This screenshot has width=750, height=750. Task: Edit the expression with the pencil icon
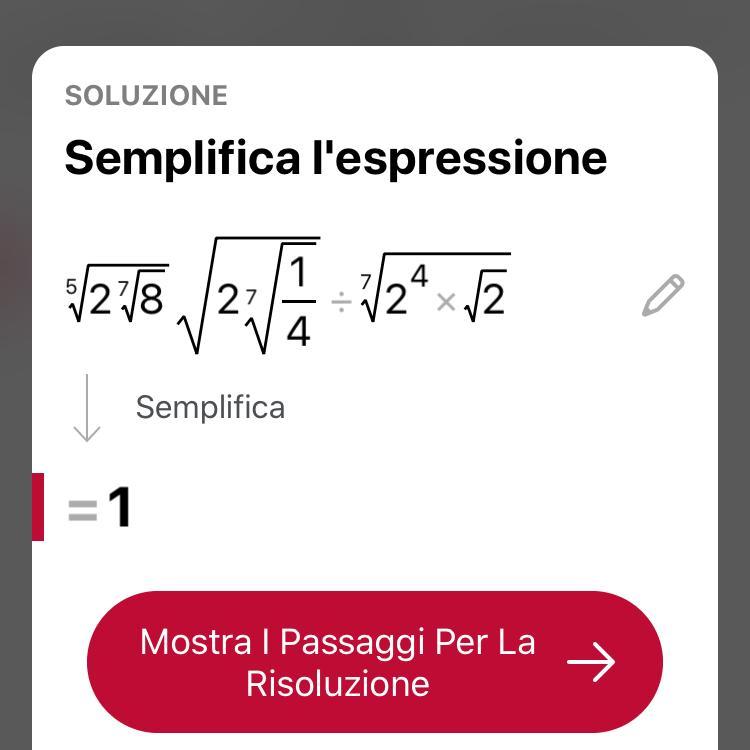[x=662, y=296]
